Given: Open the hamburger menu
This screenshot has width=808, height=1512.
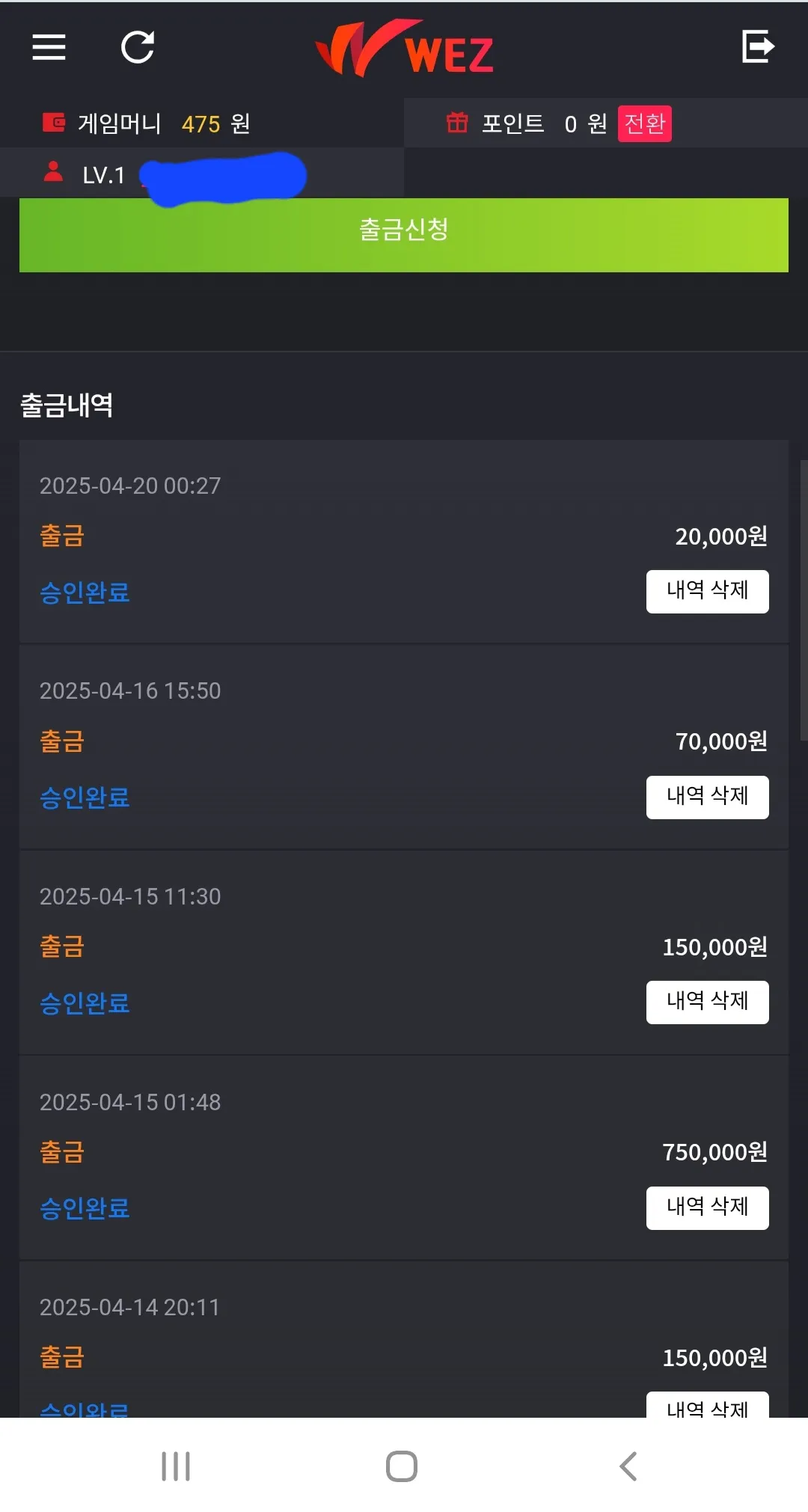Looking at the screenshot, I should [x=49, y=47].
